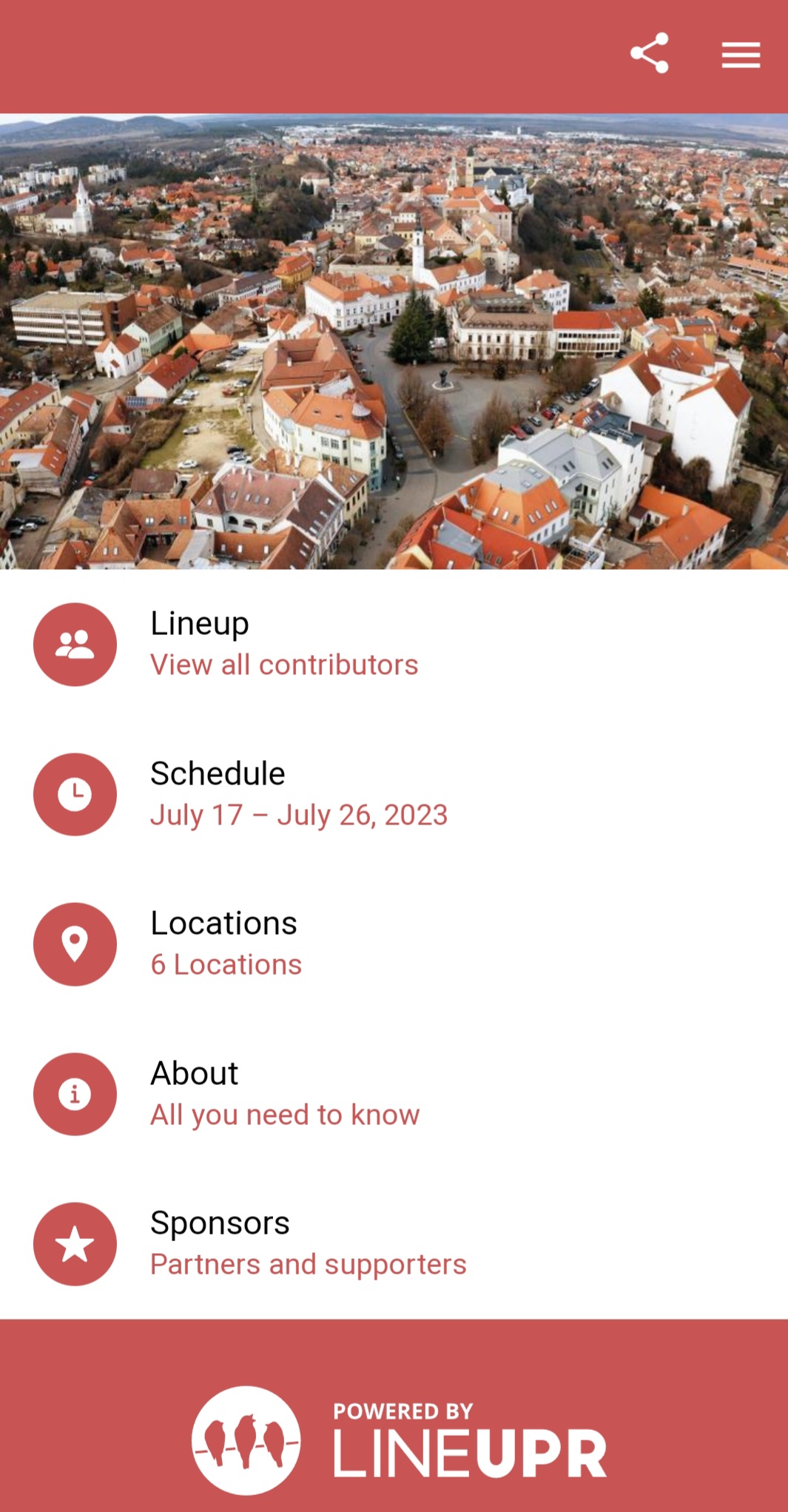Tap the Powered by LineUpr banner
The height and width of the screenshot is (1512, 788).
point(398,1440)
